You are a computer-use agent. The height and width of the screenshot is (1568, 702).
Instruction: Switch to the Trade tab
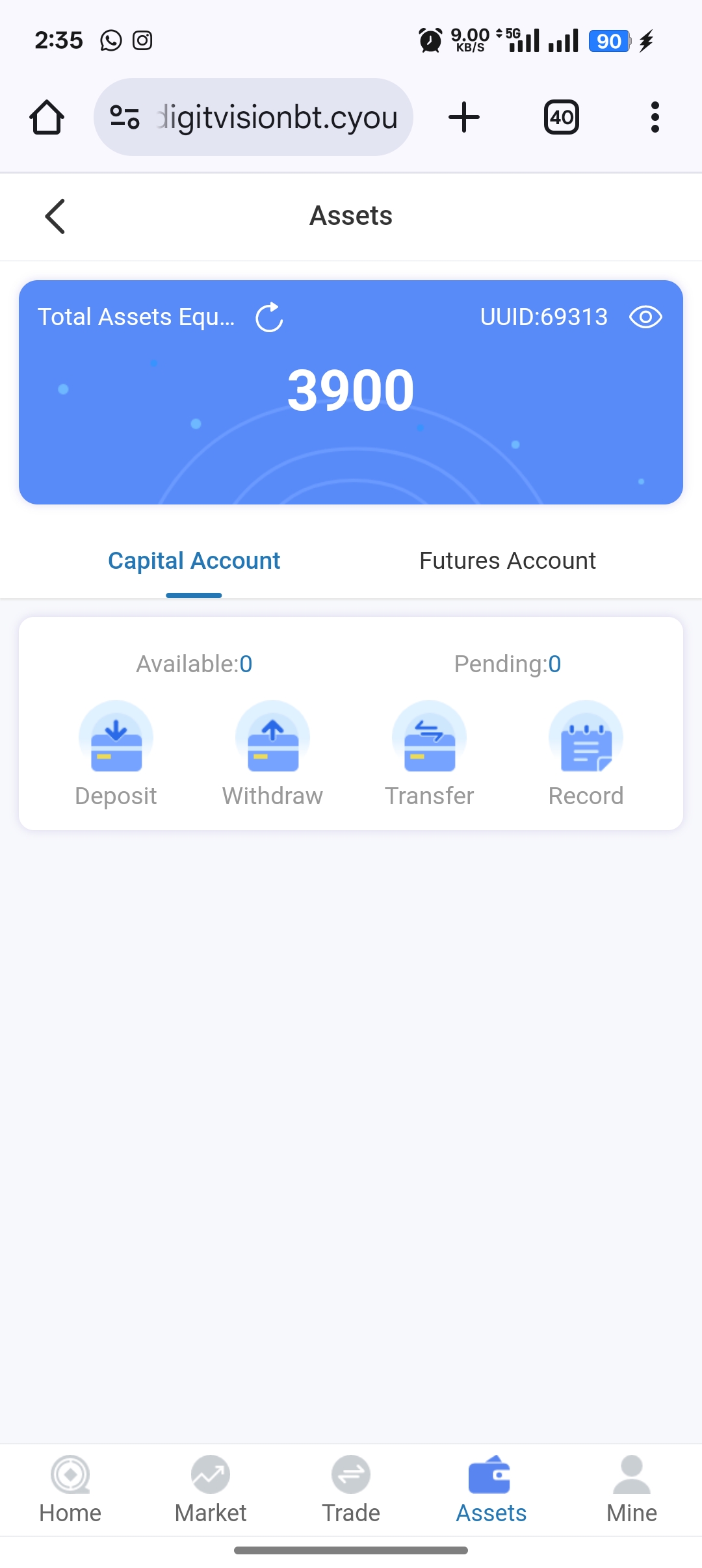point(351,1489)
